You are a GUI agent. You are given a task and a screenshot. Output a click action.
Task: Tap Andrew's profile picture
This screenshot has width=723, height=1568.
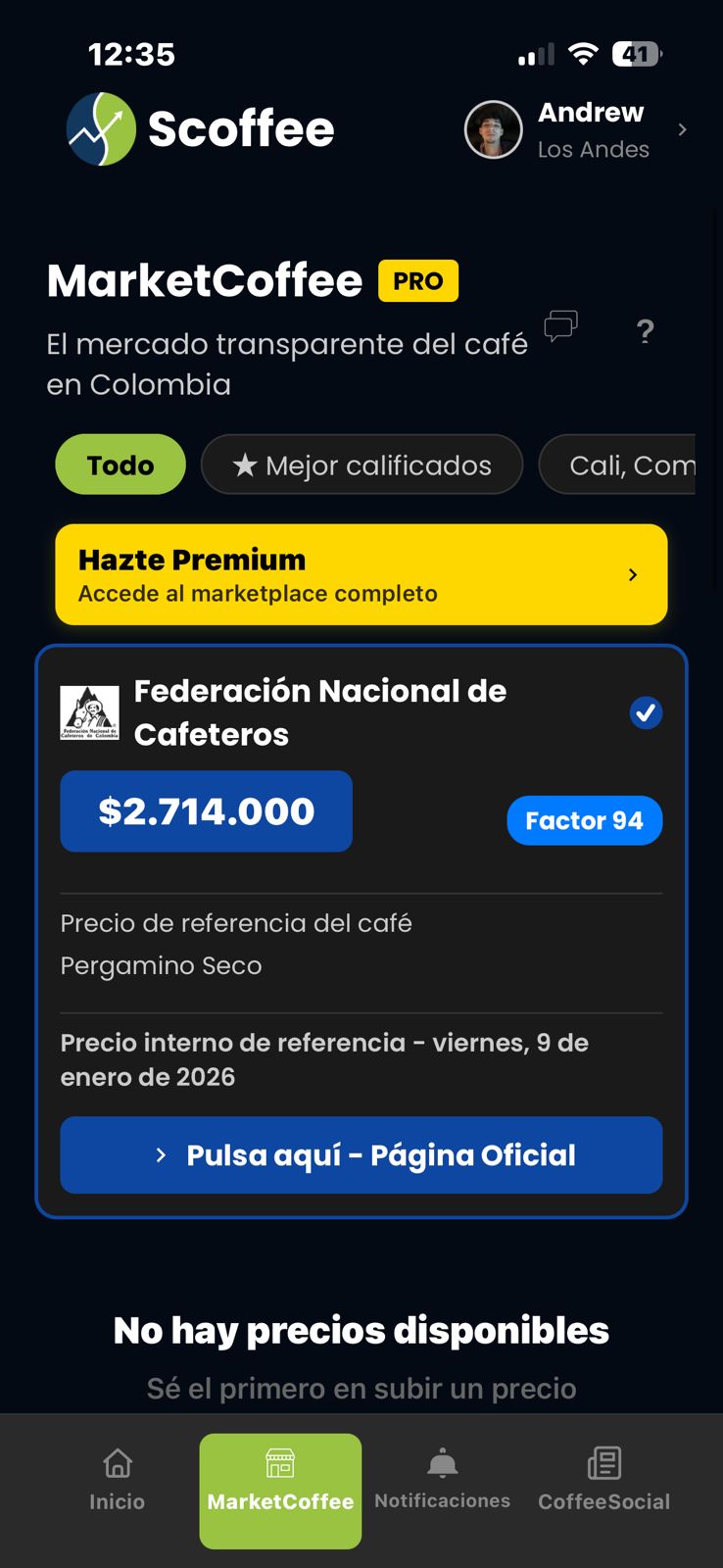493,128
